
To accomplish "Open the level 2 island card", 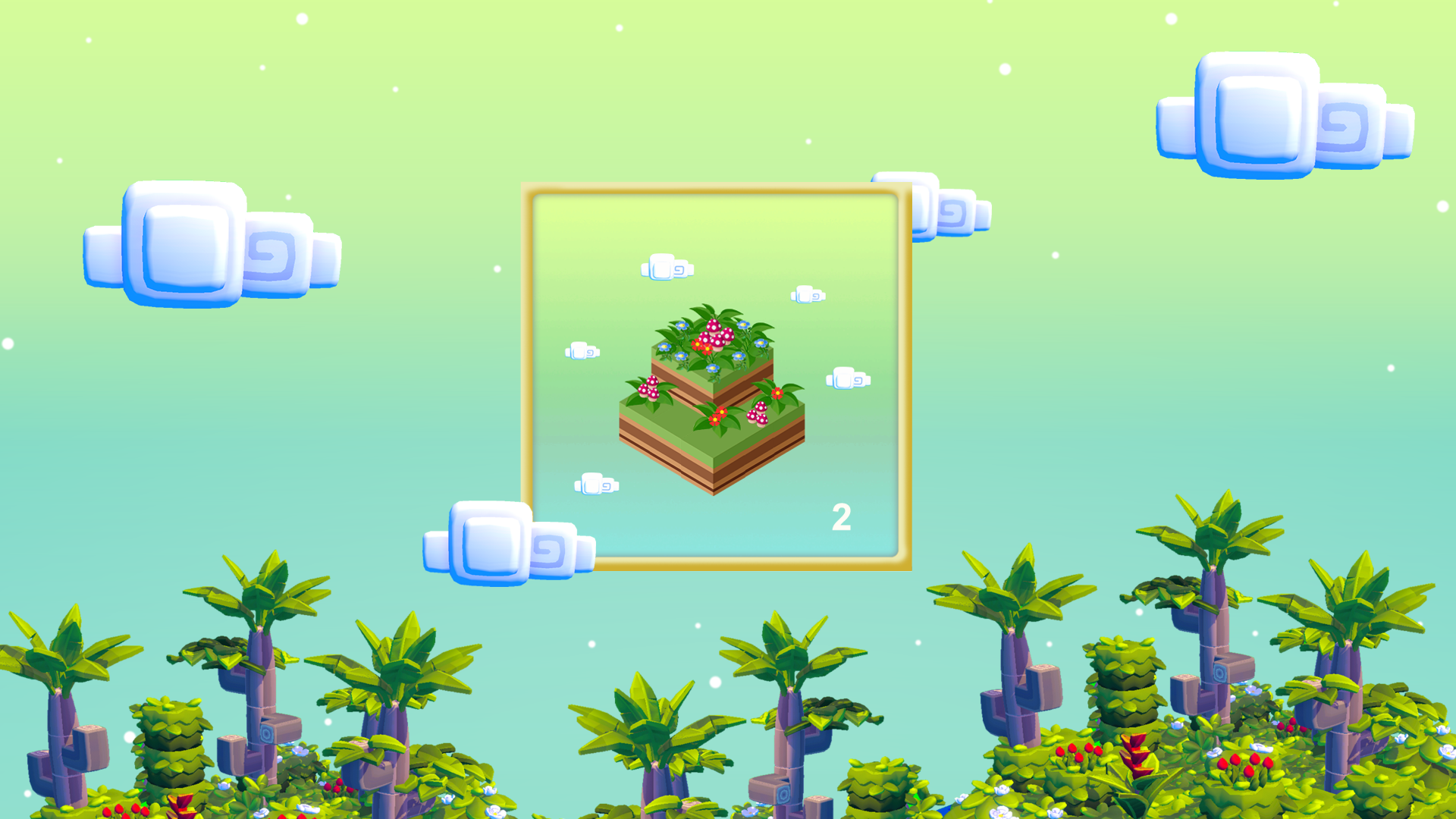I will (716, 377).
